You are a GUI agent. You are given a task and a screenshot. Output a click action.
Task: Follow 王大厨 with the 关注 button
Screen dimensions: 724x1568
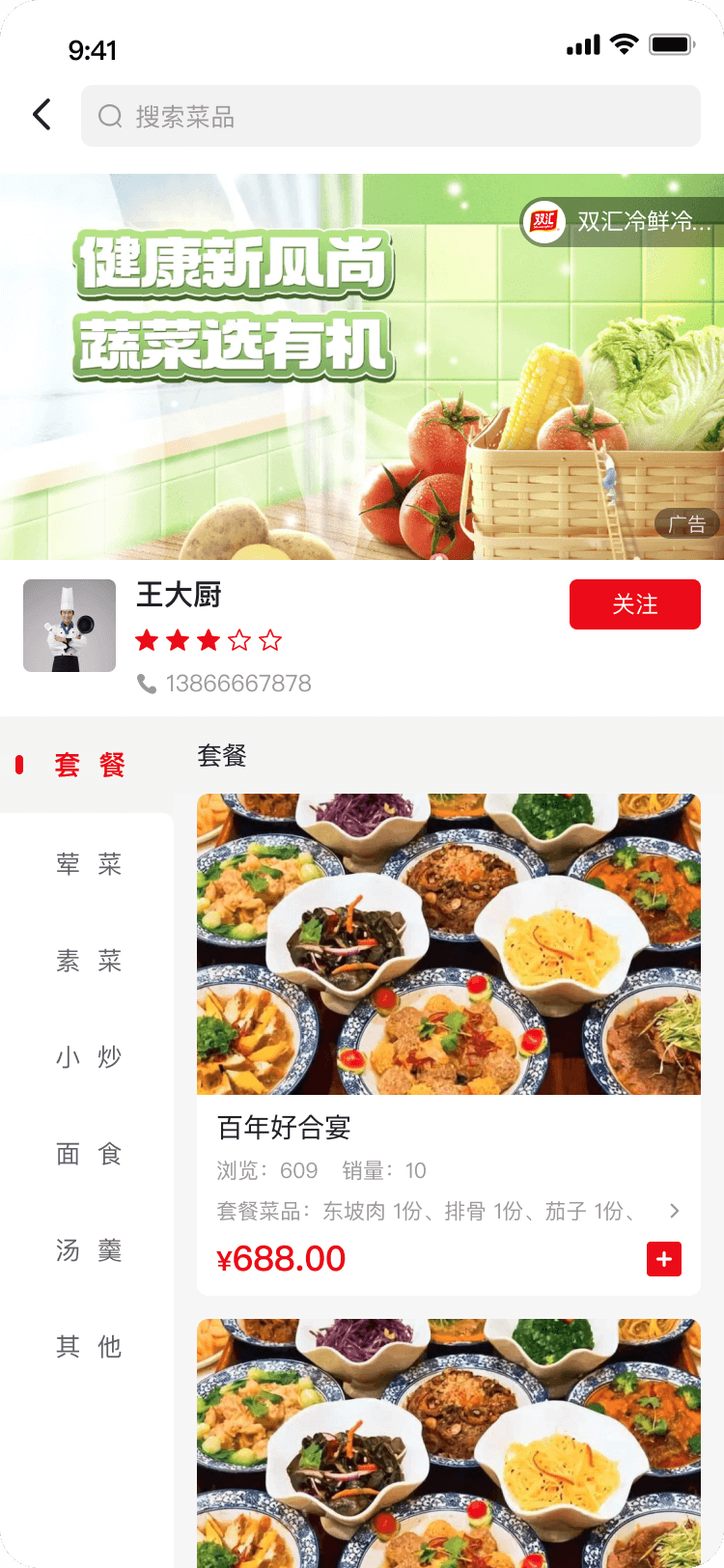pyautogui.click(x=634, y=604)
